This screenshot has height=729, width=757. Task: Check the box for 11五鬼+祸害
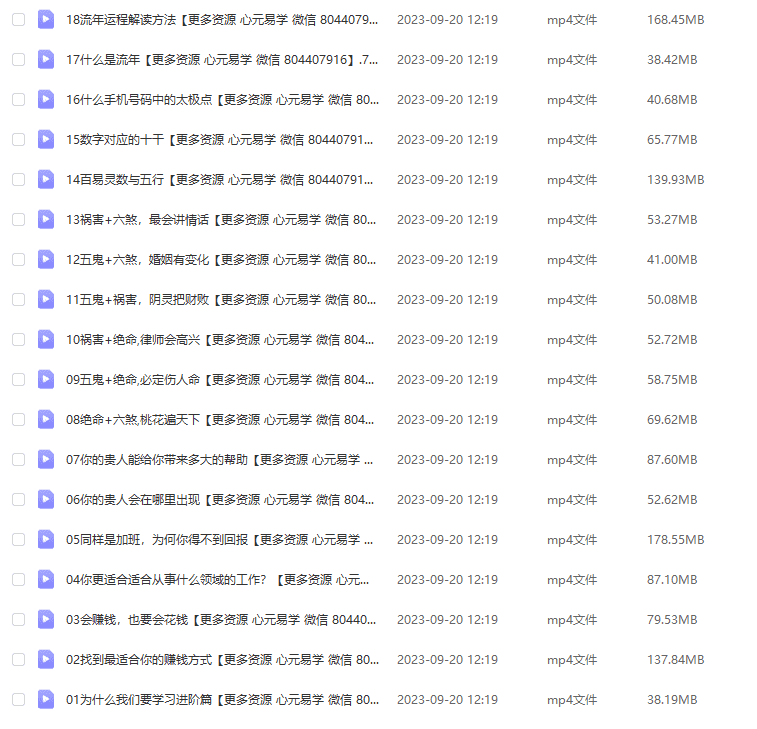pos(18,299)
